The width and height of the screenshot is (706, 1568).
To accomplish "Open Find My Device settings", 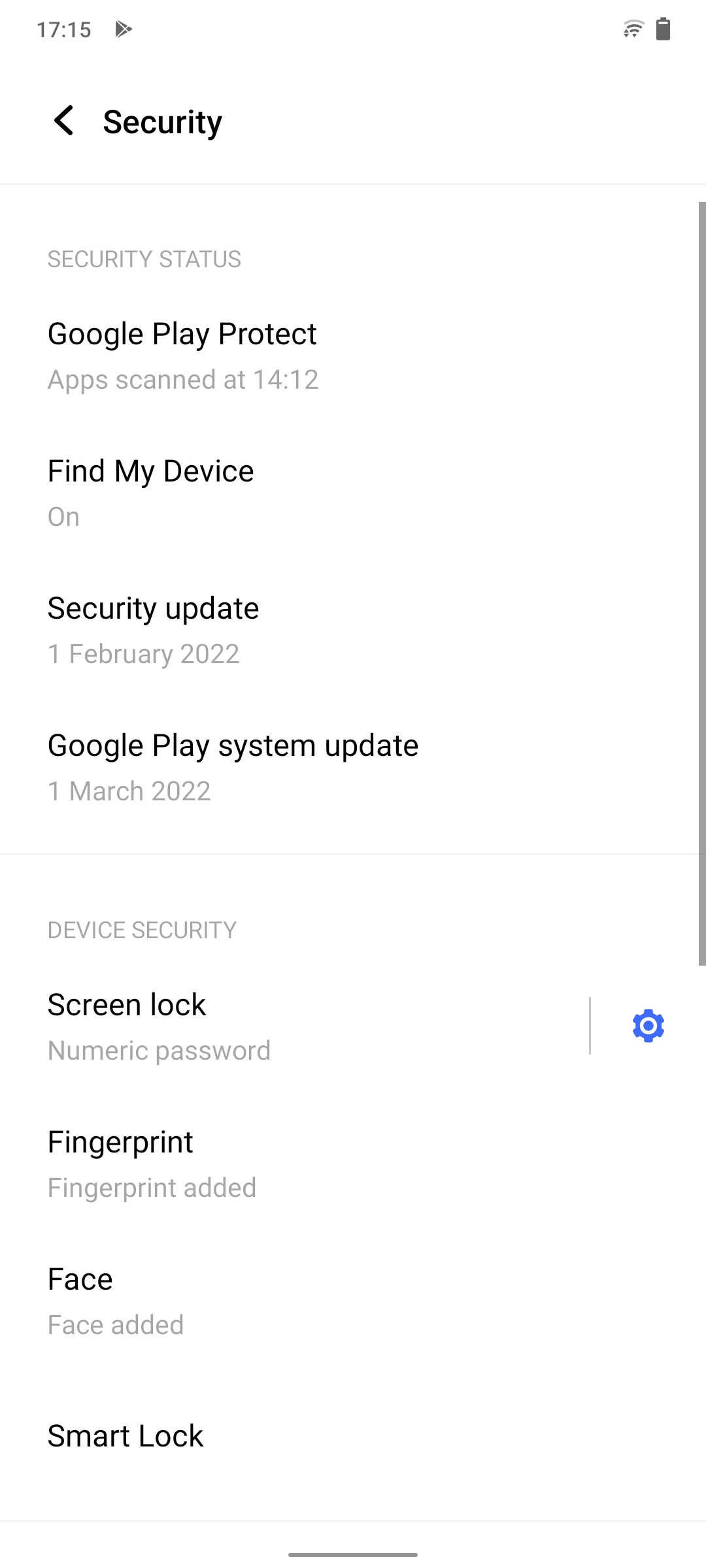I will pyautogui.click(x=353, y=493).
